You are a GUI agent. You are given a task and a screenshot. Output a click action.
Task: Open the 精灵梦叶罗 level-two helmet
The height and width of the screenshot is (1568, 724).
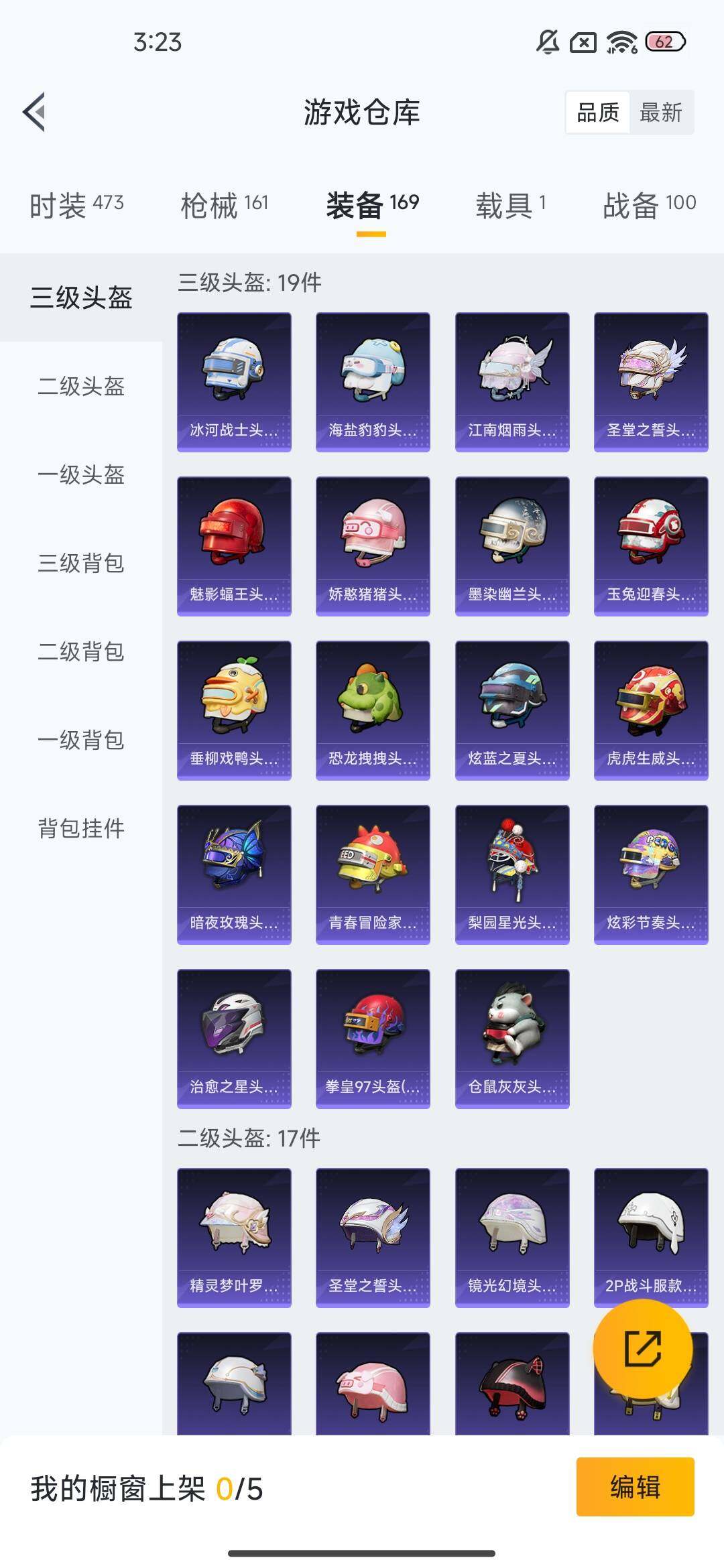coord(234,1238)
